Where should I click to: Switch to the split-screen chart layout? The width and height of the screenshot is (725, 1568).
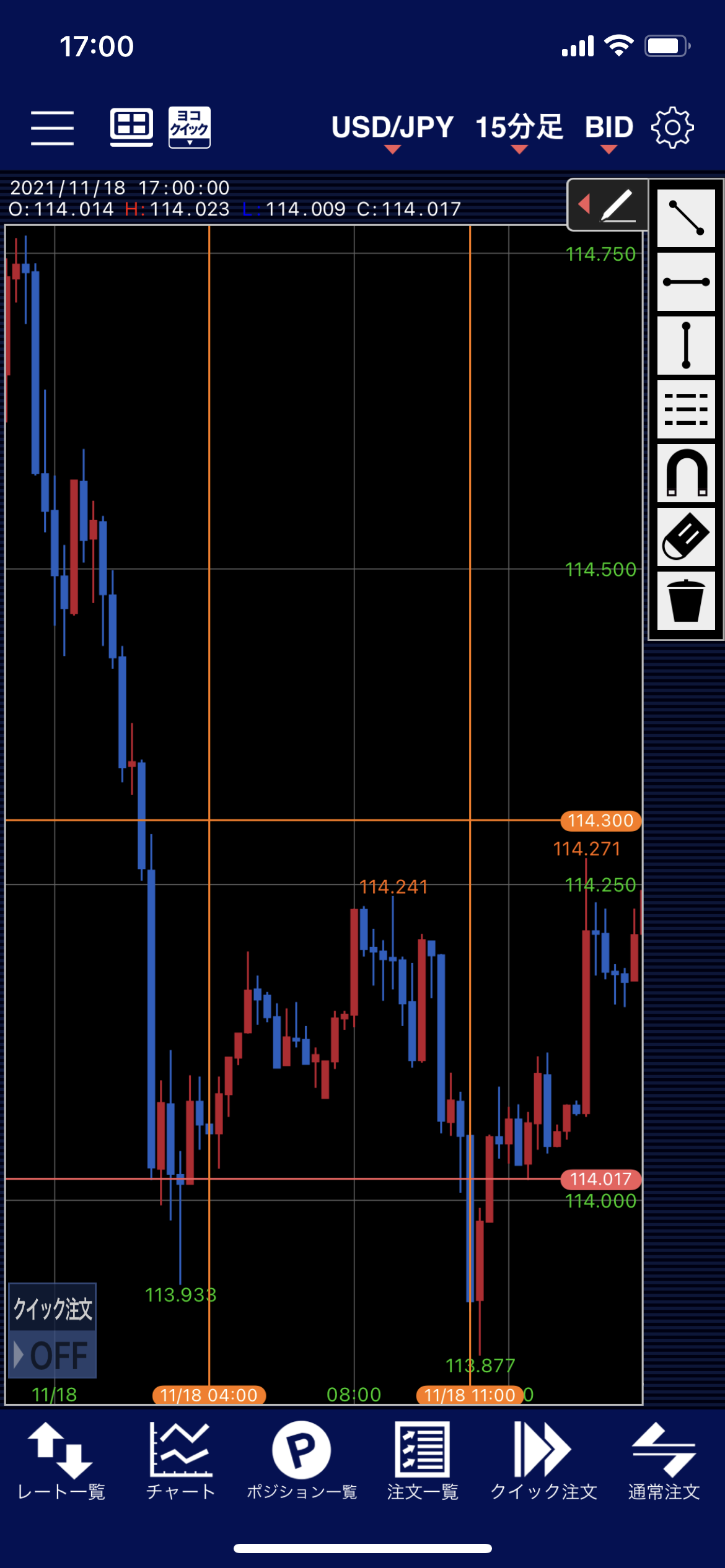pyautogui.click(x=131, y=128)
